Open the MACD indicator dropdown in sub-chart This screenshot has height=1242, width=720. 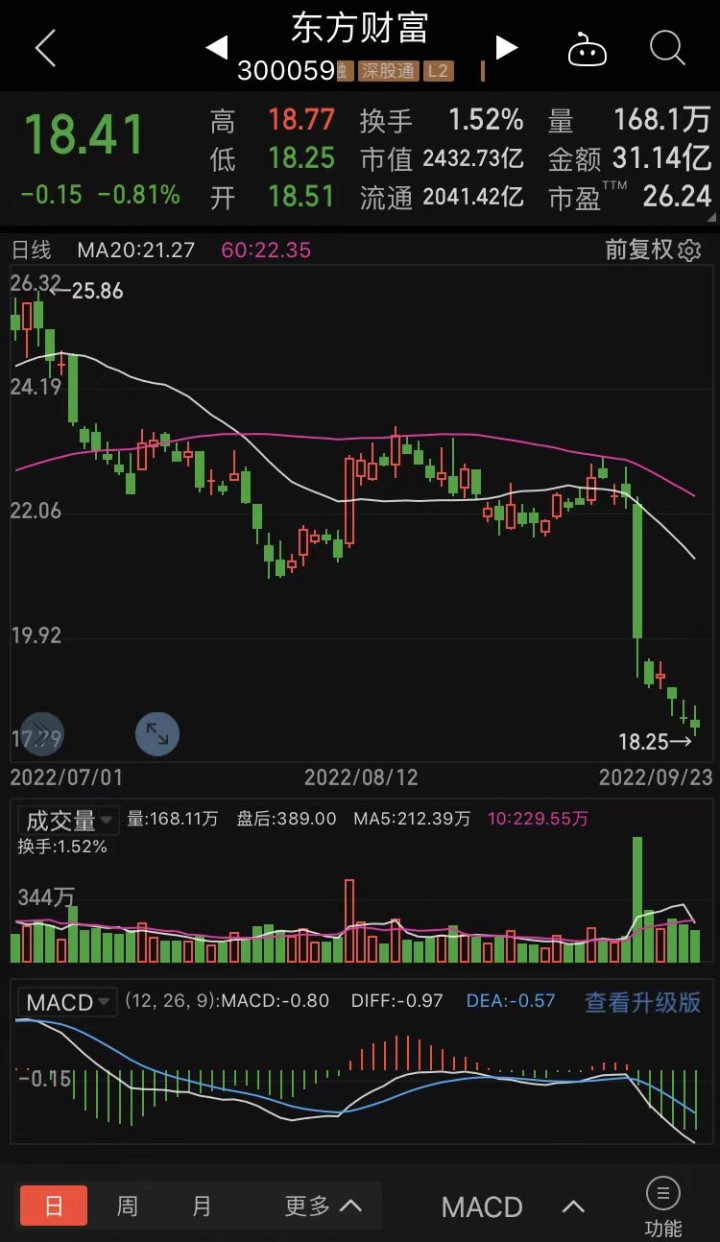(x=67, y=1001)
